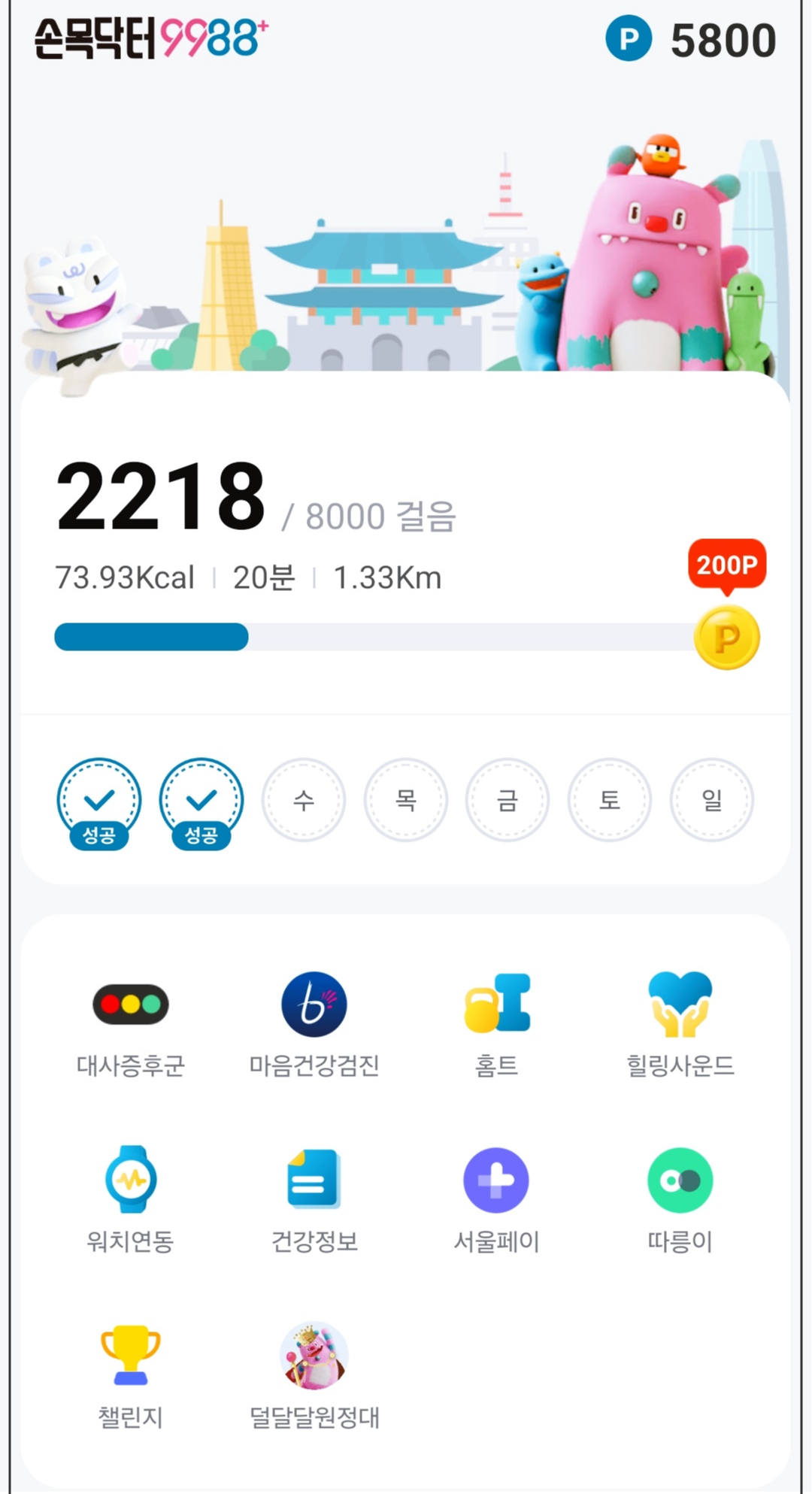Viewport: 812px width, 1494px height.
Task: Open the 챌린지 trophy icon
Action: coord(130,1357)
